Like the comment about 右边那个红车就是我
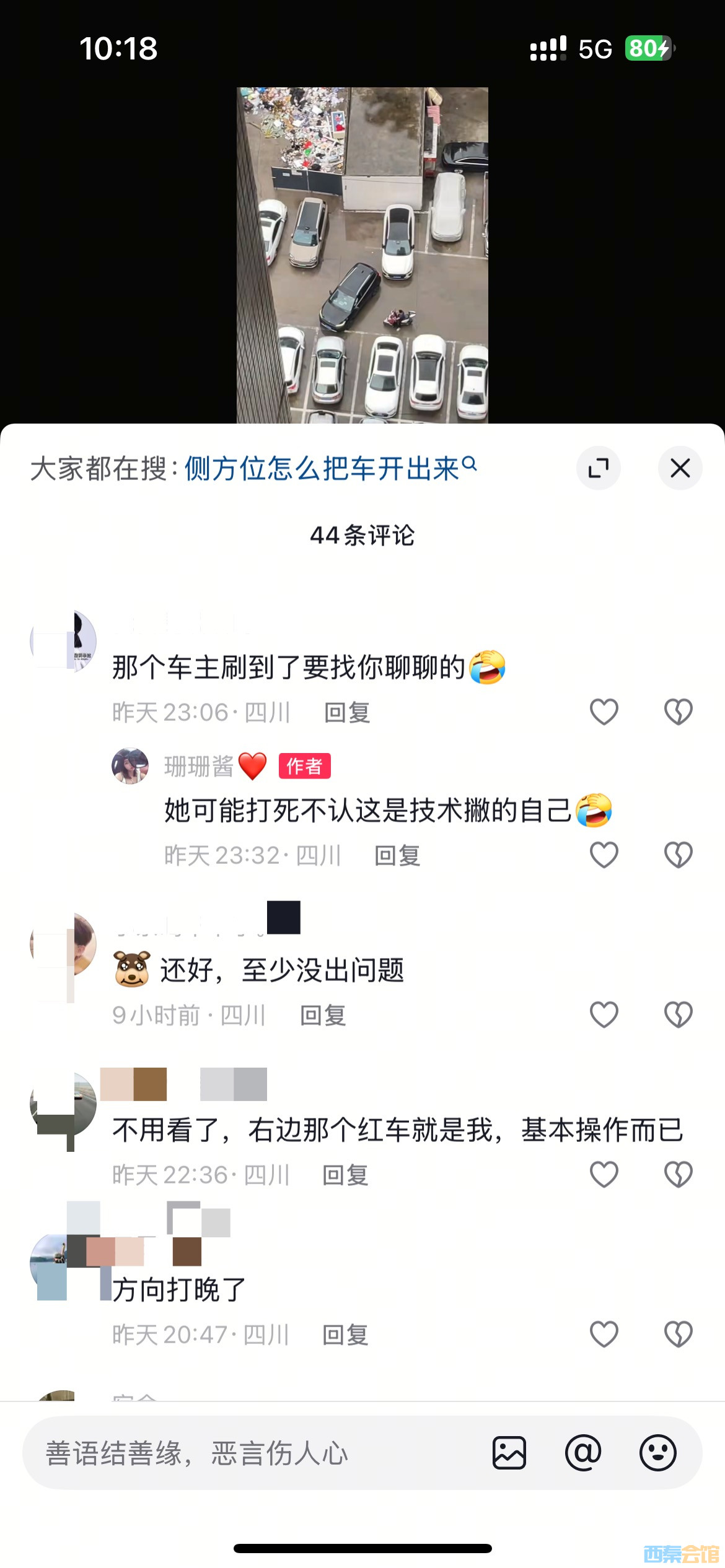 tap(604, 1175)
